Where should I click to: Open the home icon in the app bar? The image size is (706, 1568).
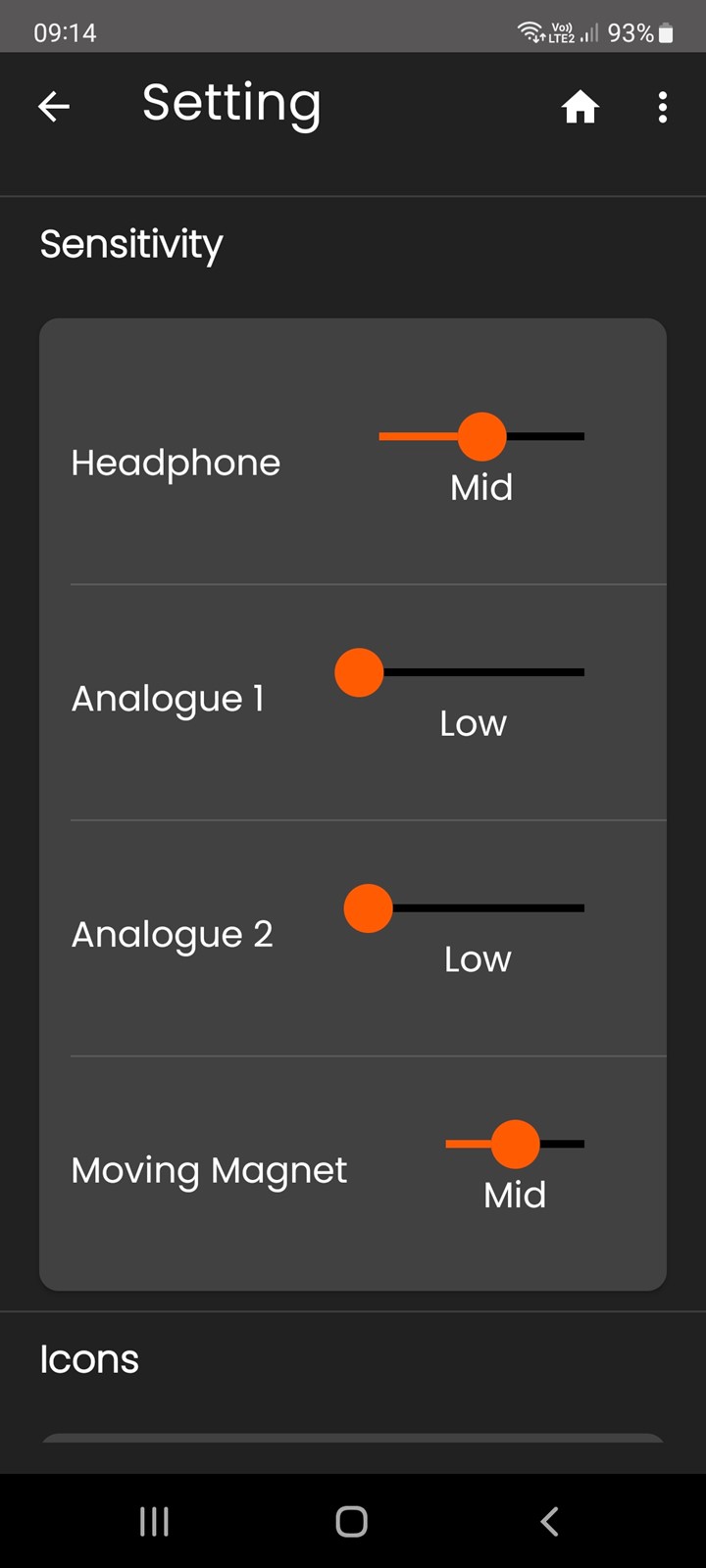click(580, 107)
